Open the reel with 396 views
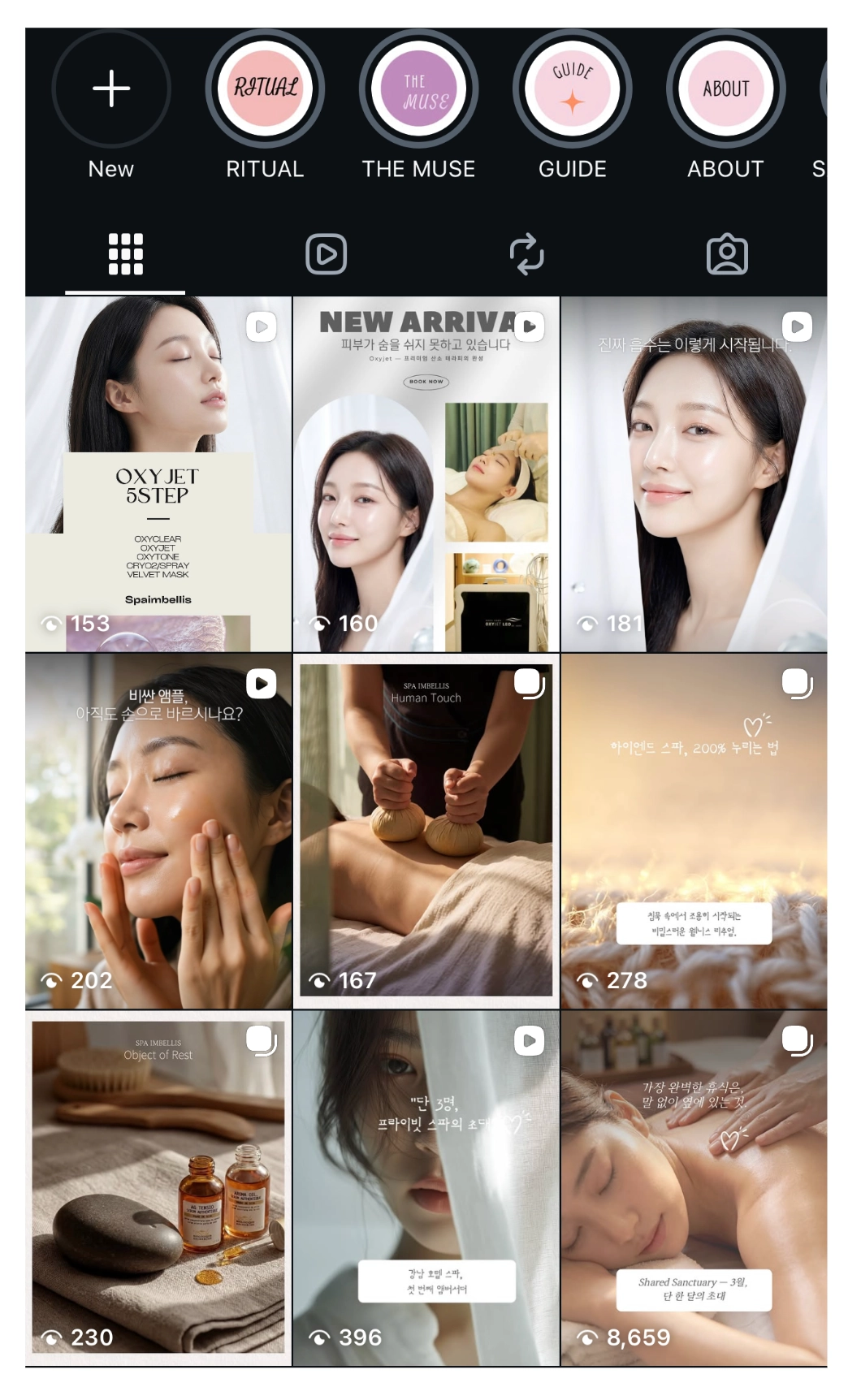The image size is (848, 1400). pyautogui.click(x=426, y=1187)
